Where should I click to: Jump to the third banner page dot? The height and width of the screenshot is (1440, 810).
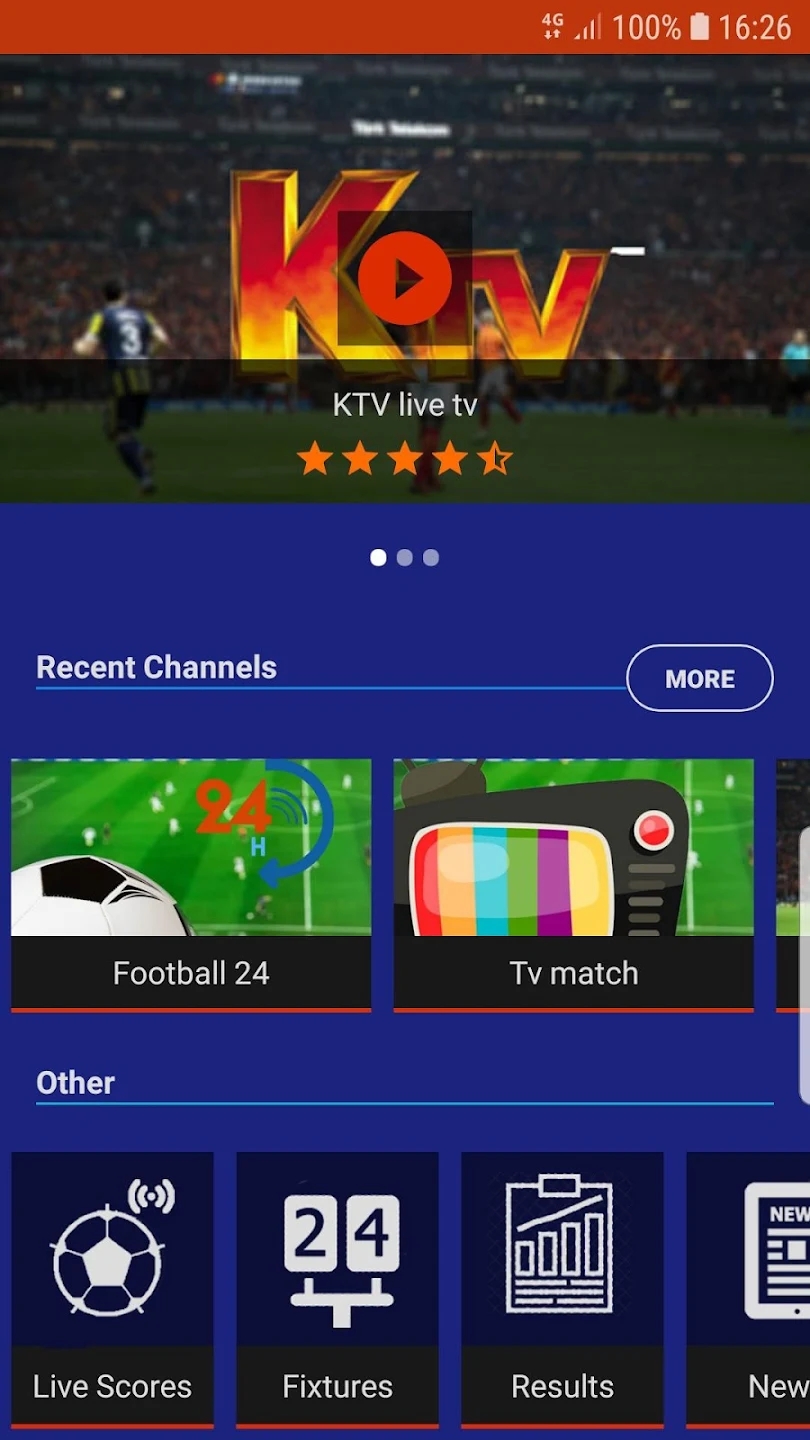point(431,558)
